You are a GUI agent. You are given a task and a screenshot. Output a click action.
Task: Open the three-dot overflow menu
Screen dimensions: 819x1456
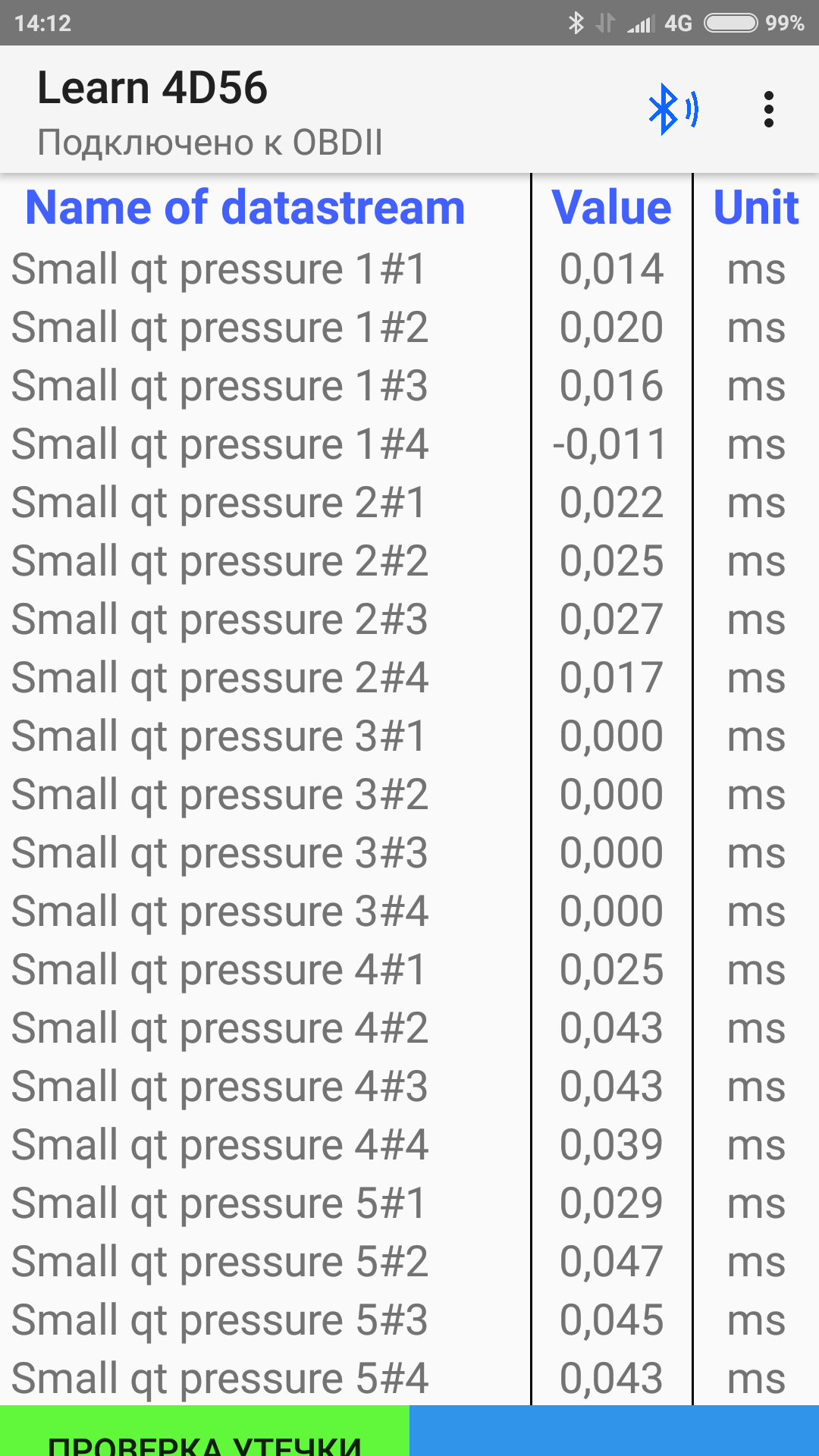(x=768, y=110)
